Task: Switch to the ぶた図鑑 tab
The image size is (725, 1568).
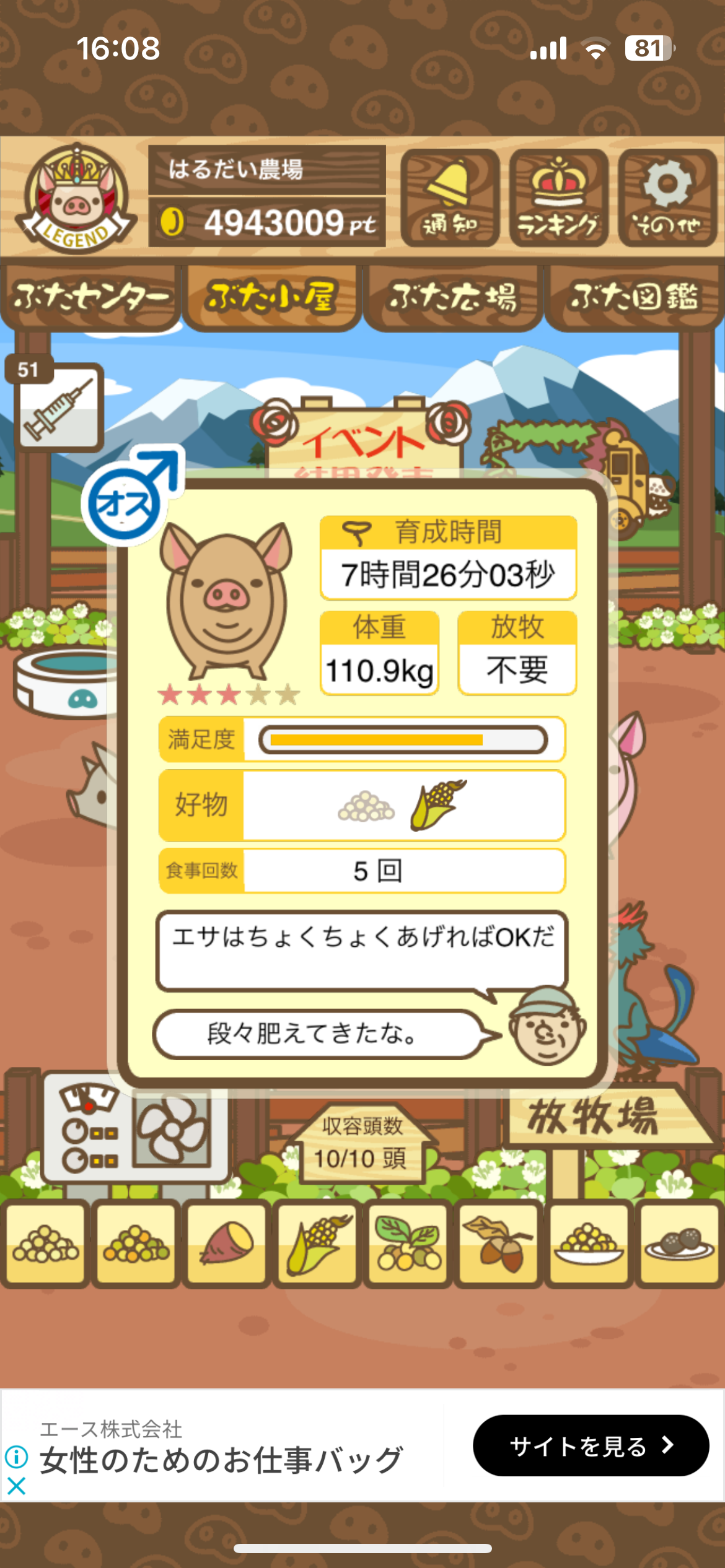Action: 634,298
